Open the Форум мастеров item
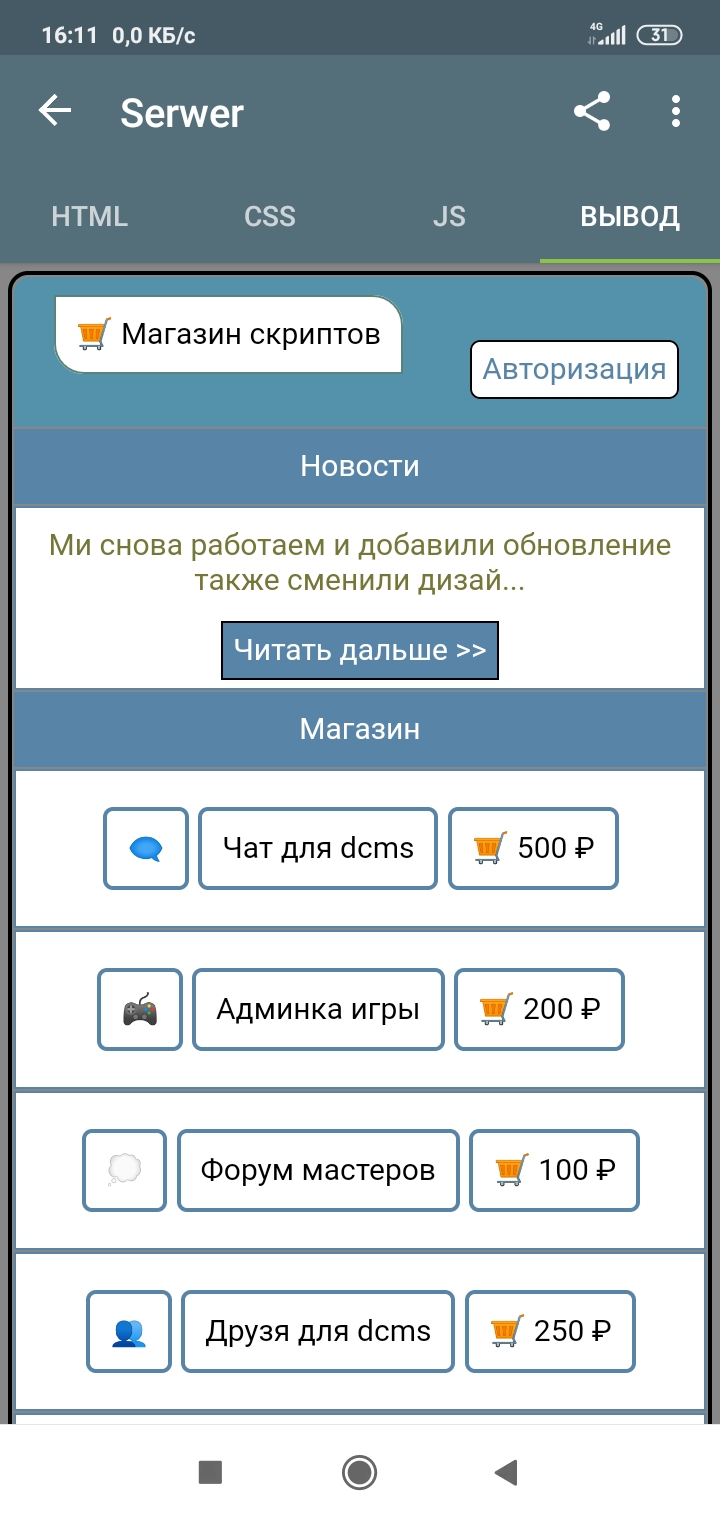The height and width of the screenshot is (1520, 720). [x=318, y=1170]
